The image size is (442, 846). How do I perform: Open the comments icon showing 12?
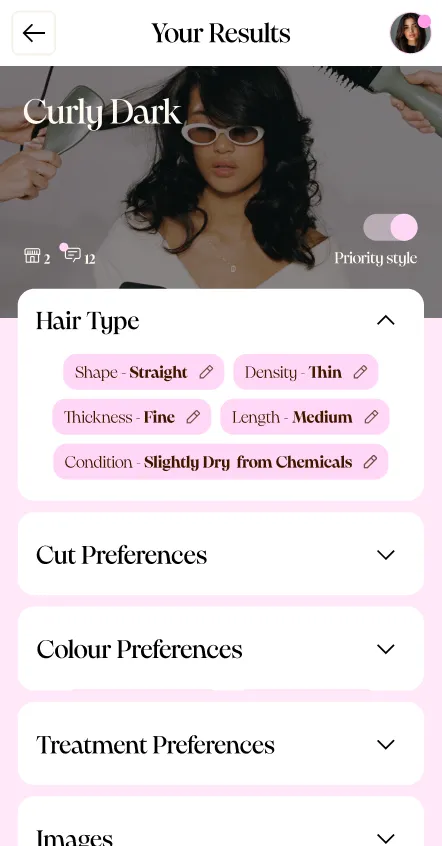[73, 254]
